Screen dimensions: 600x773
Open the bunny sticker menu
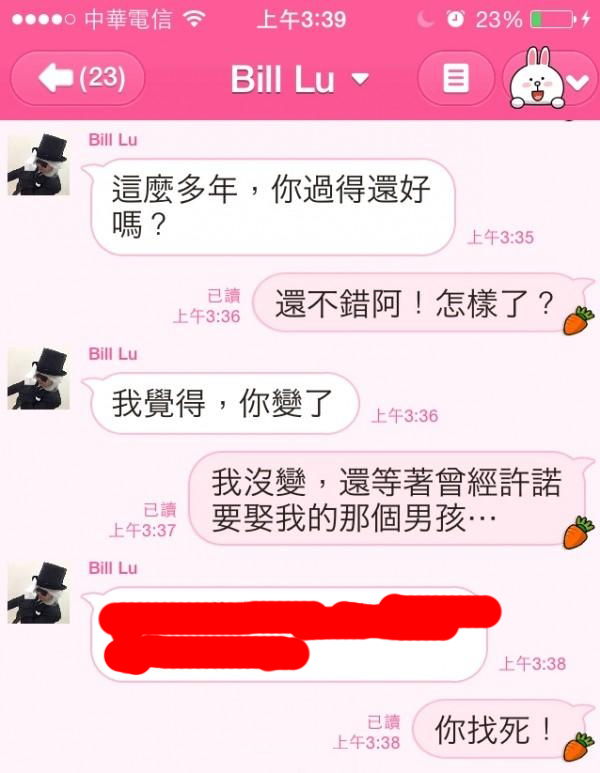click(x=551, y=80)
